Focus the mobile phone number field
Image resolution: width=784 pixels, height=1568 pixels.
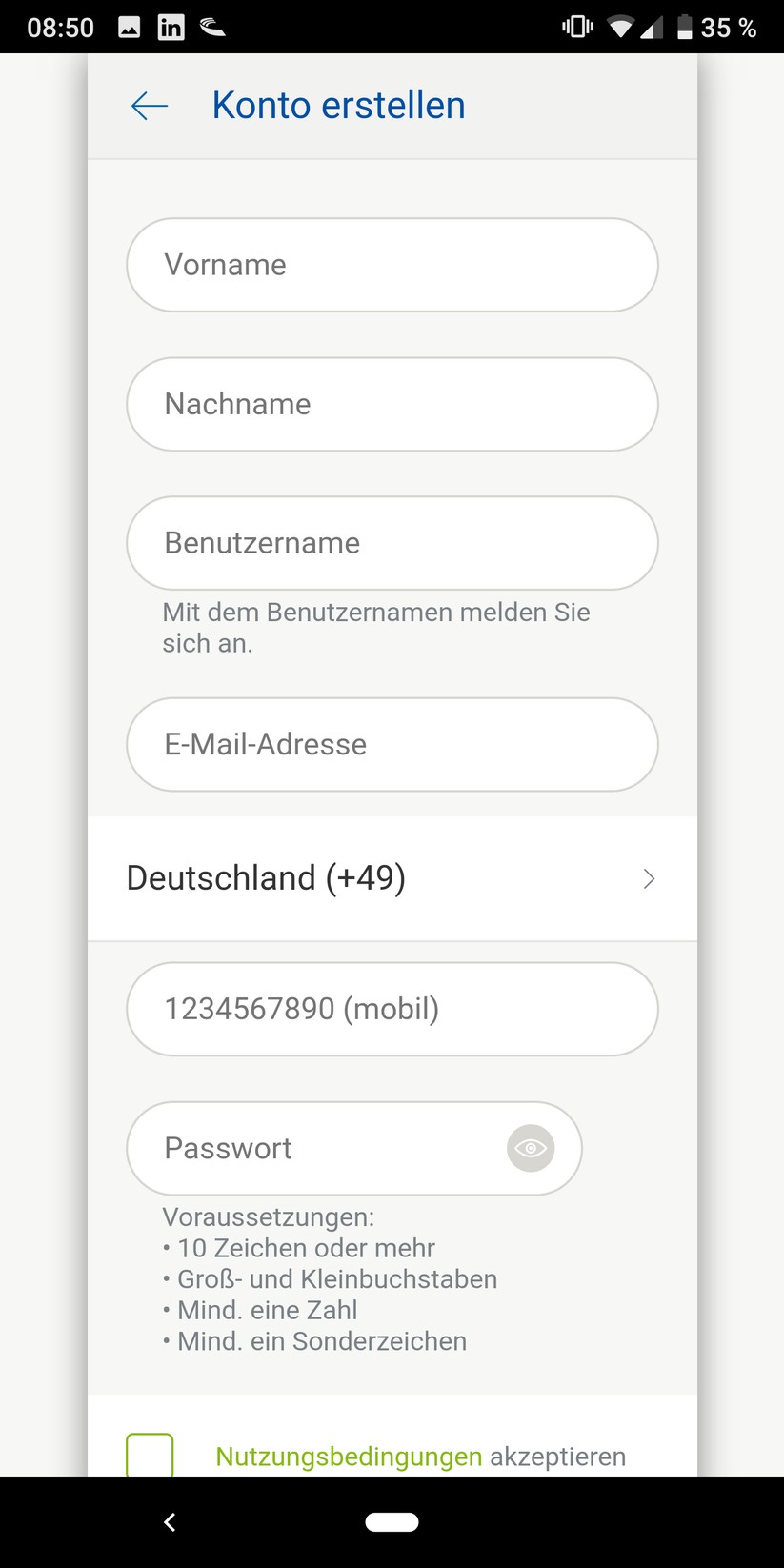point(392,1009)
